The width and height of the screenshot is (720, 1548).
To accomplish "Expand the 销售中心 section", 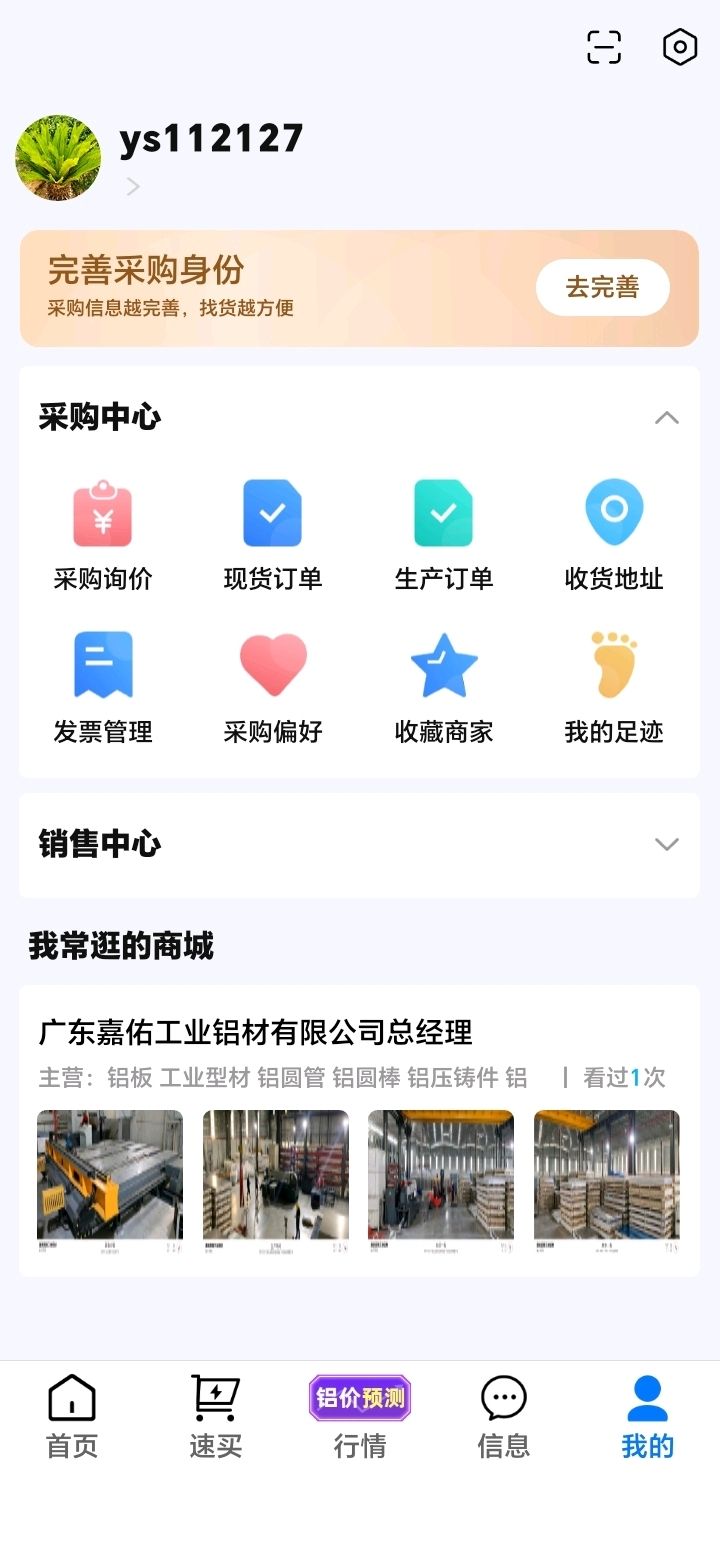I will [667, 844].
